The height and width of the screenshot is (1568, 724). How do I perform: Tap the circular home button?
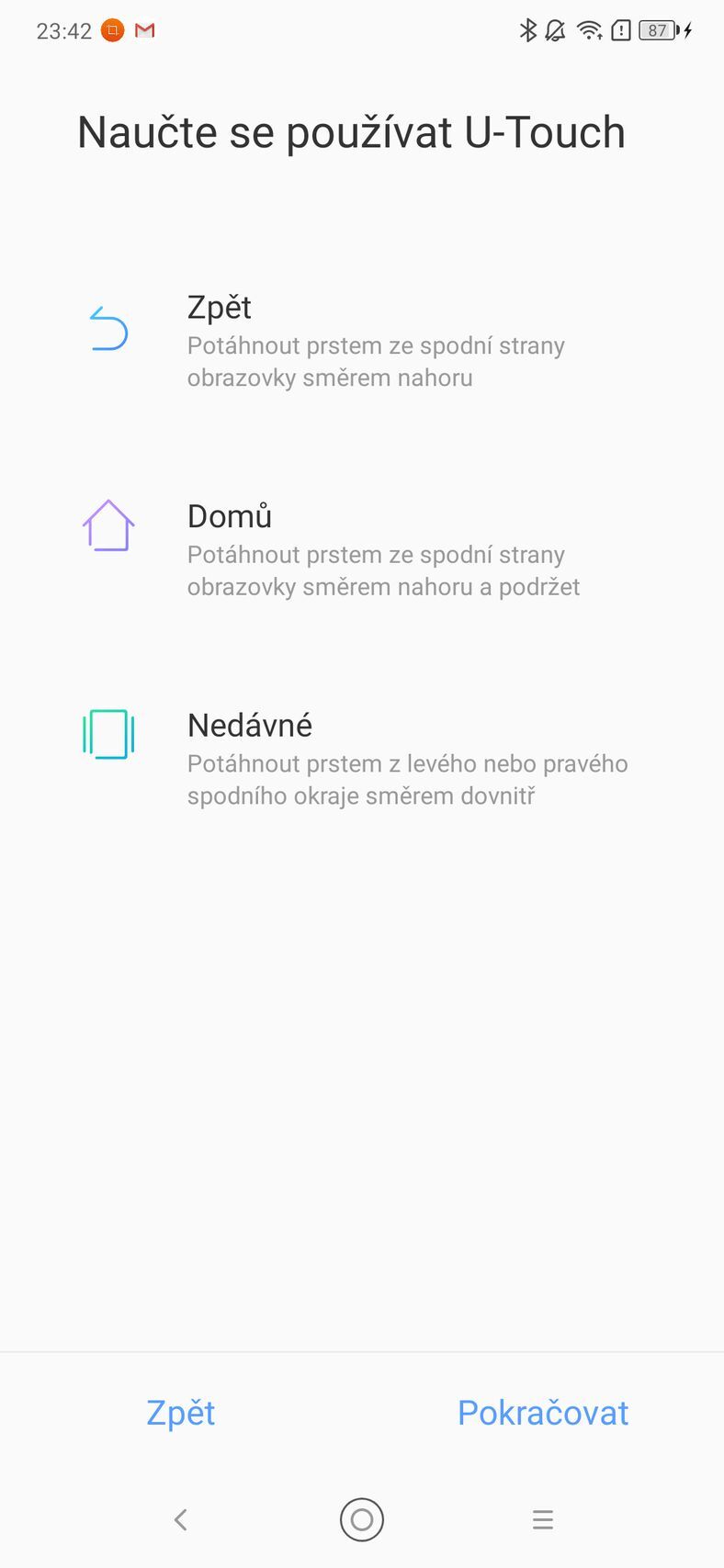(x=362, y=1520)
